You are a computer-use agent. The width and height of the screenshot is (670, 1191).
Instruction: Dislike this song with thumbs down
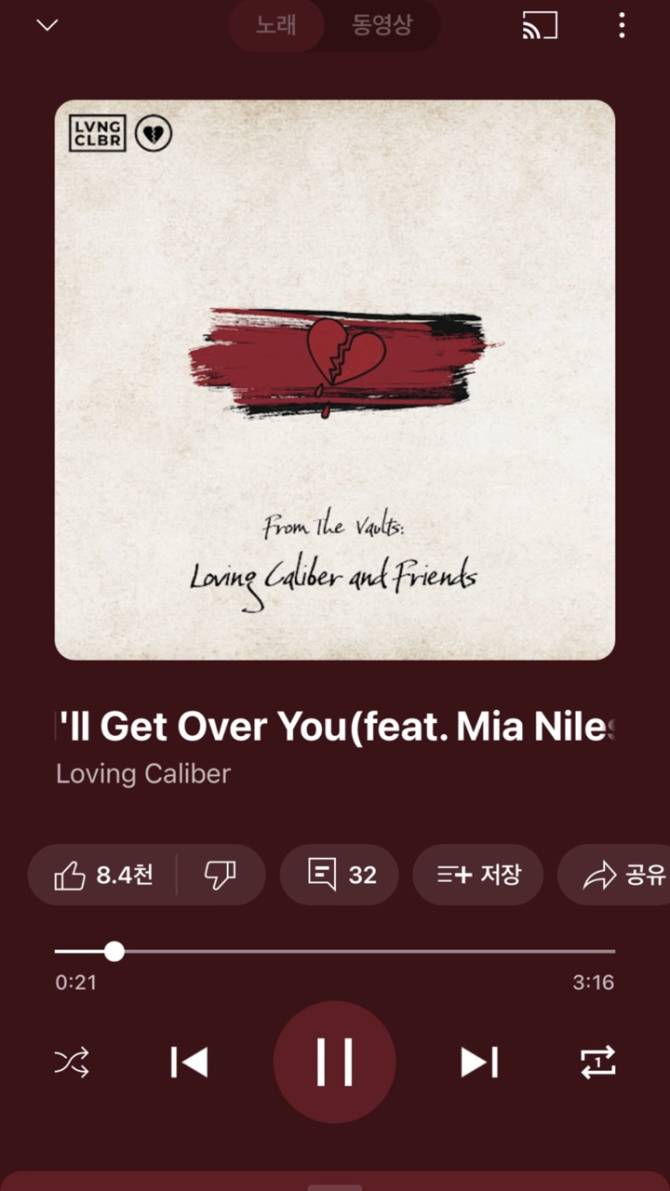(220, 875)
